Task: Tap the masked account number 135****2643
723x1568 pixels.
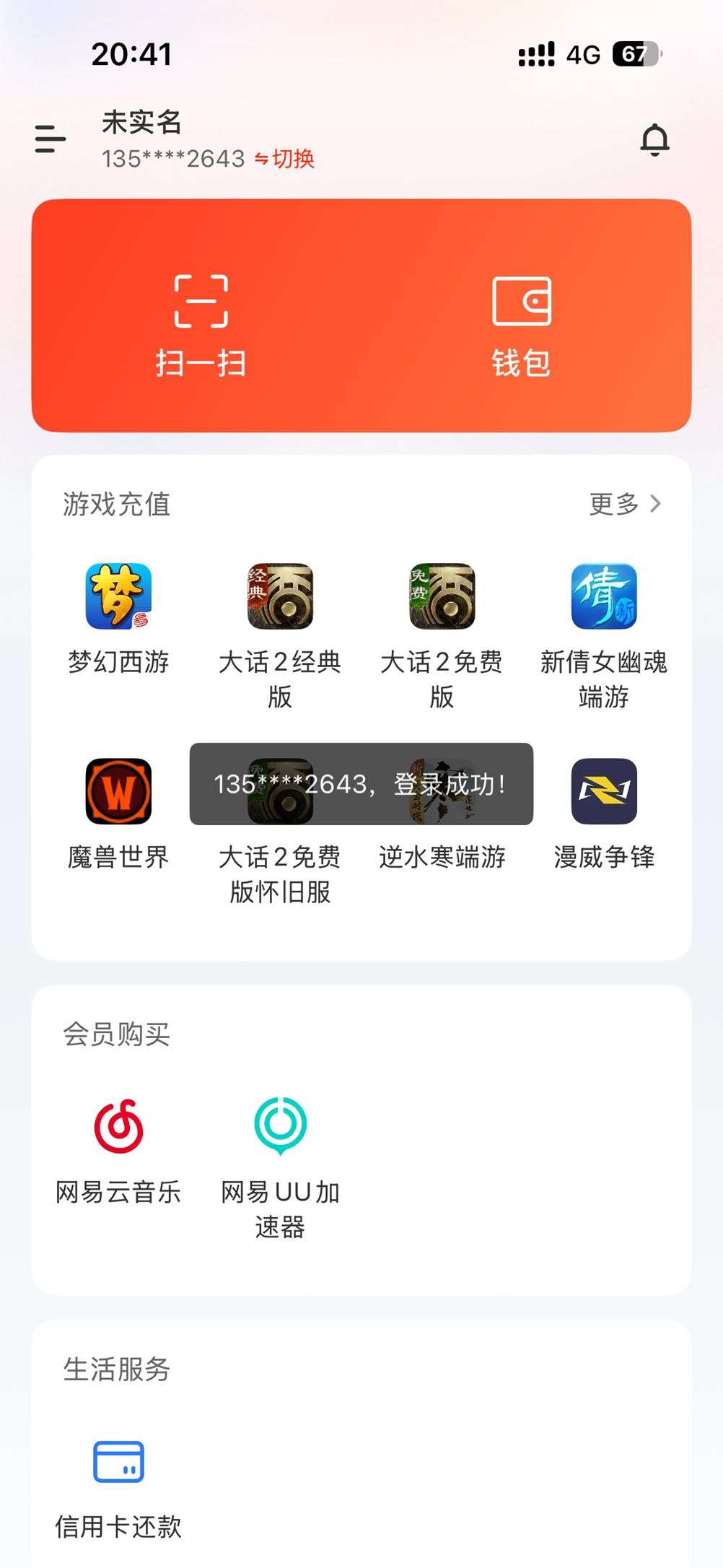Action: pos(172,158)
